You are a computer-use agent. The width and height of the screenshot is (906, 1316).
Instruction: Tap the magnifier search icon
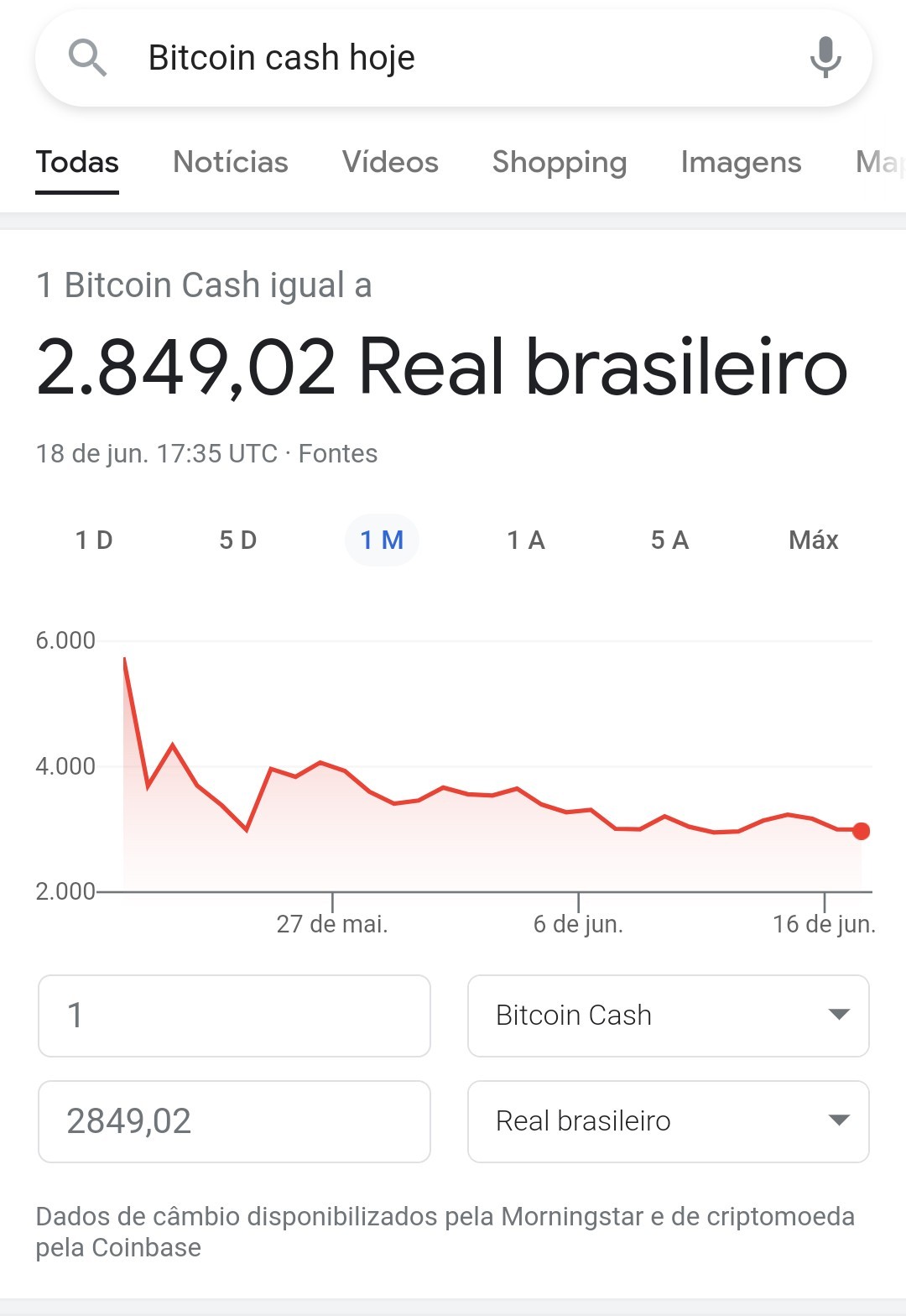click(87, 58)
